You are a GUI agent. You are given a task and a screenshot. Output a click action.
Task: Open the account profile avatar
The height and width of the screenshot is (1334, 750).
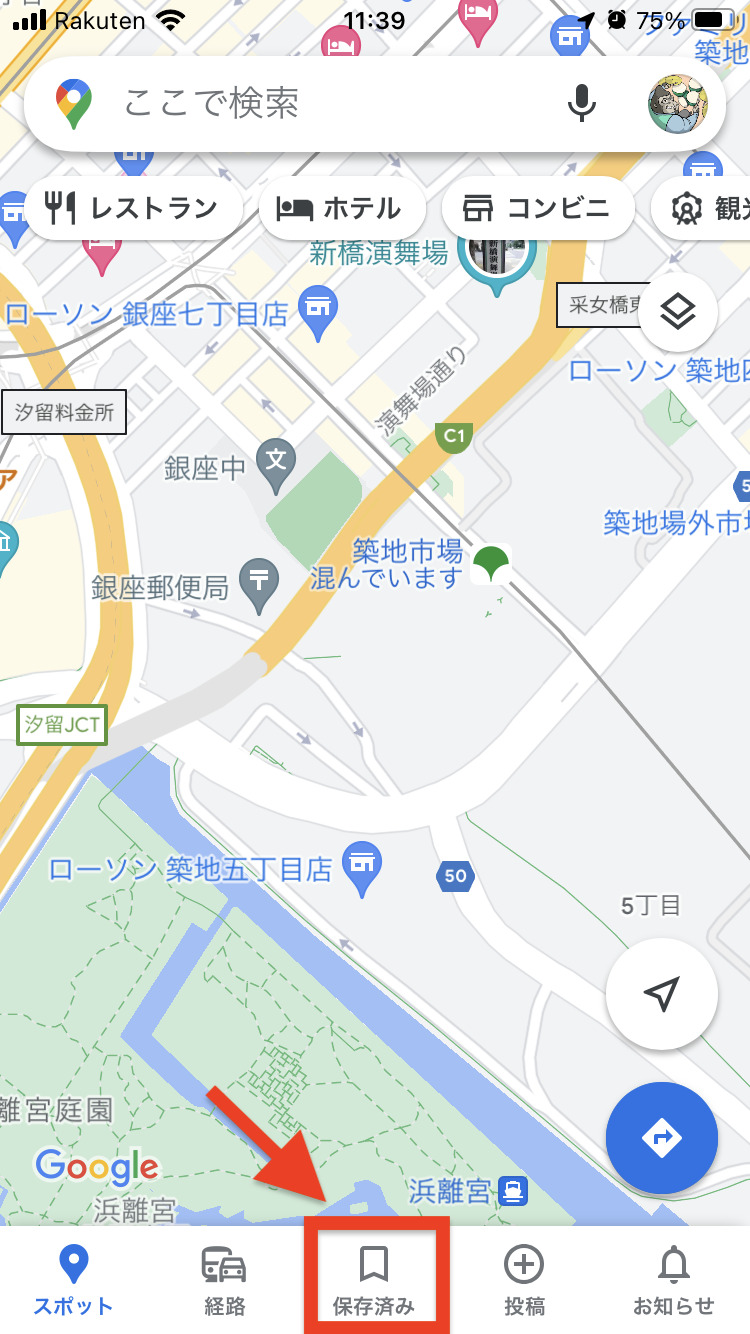point(677,104)
